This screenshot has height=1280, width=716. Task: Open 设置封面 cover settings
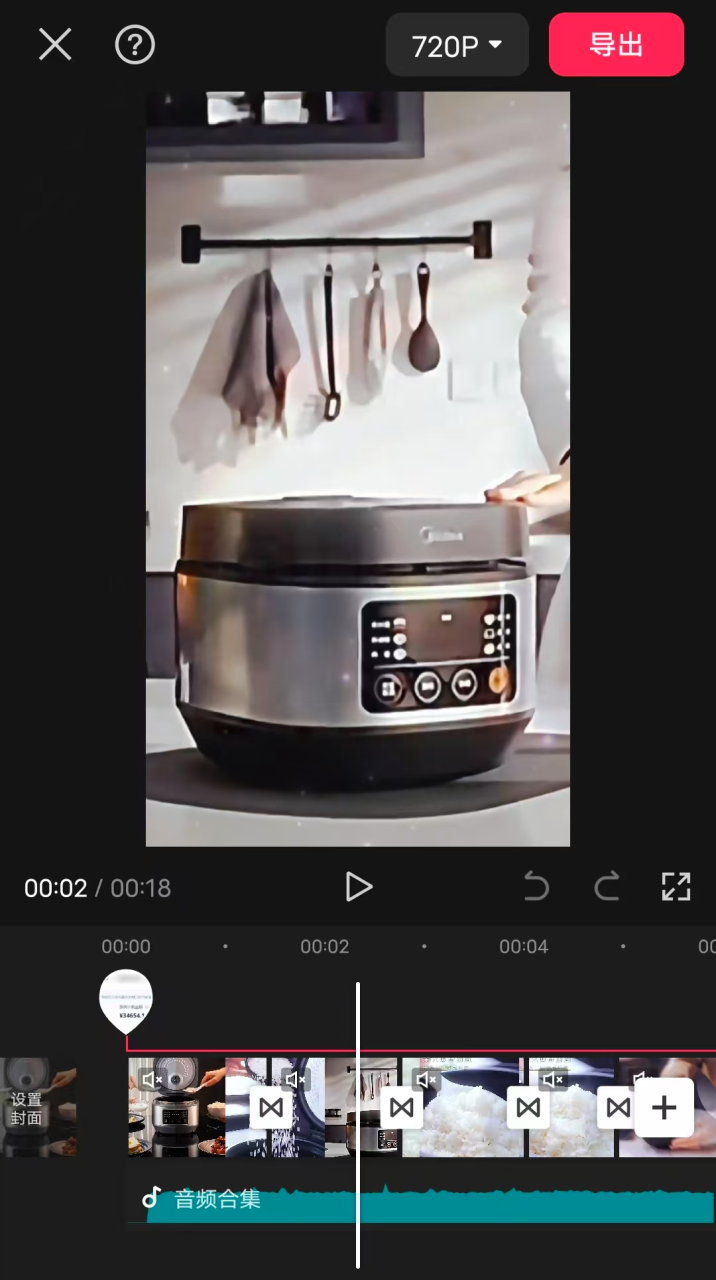pyautogui.click(x=30, y=1108)
